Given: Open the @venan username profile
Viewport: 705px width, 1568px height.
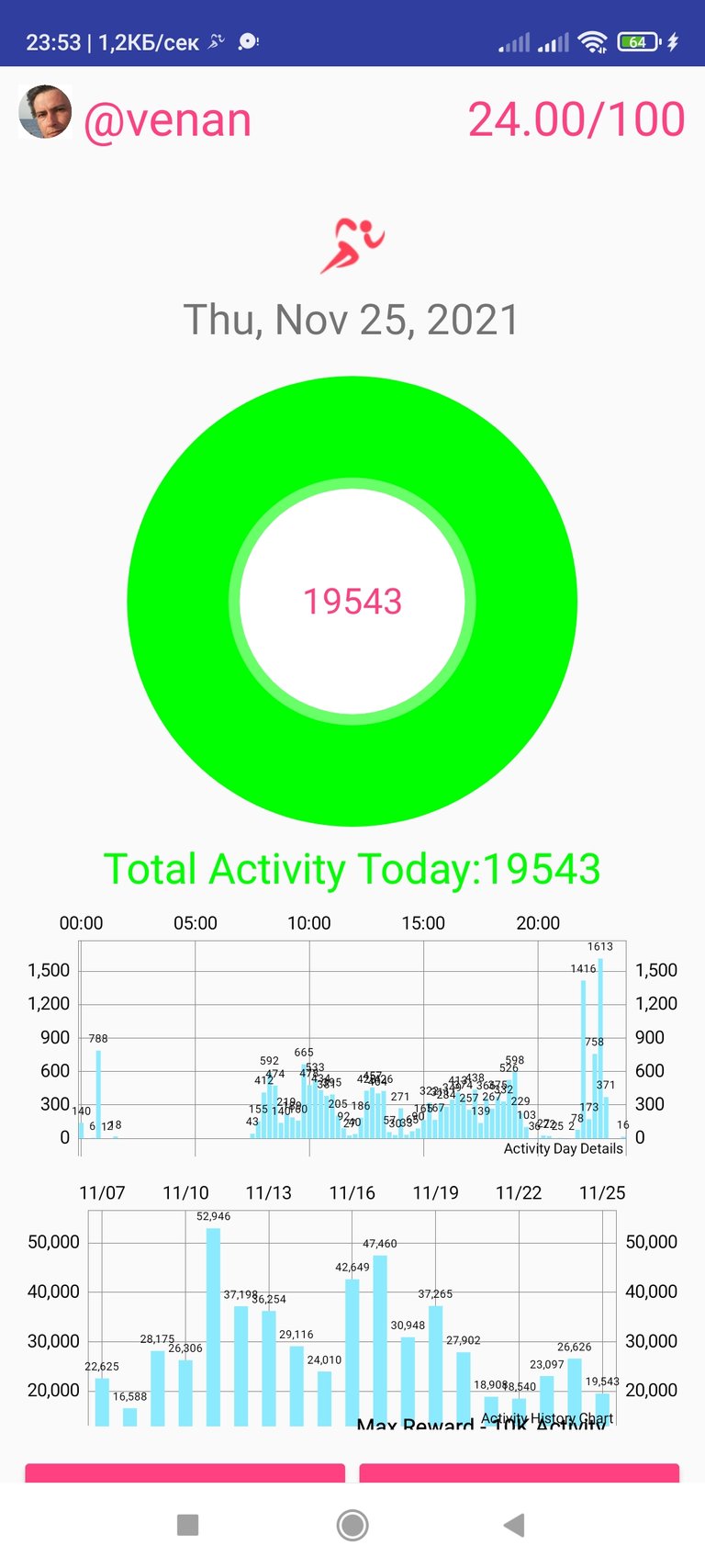Looking at the screenshot, I should (167, 120).
